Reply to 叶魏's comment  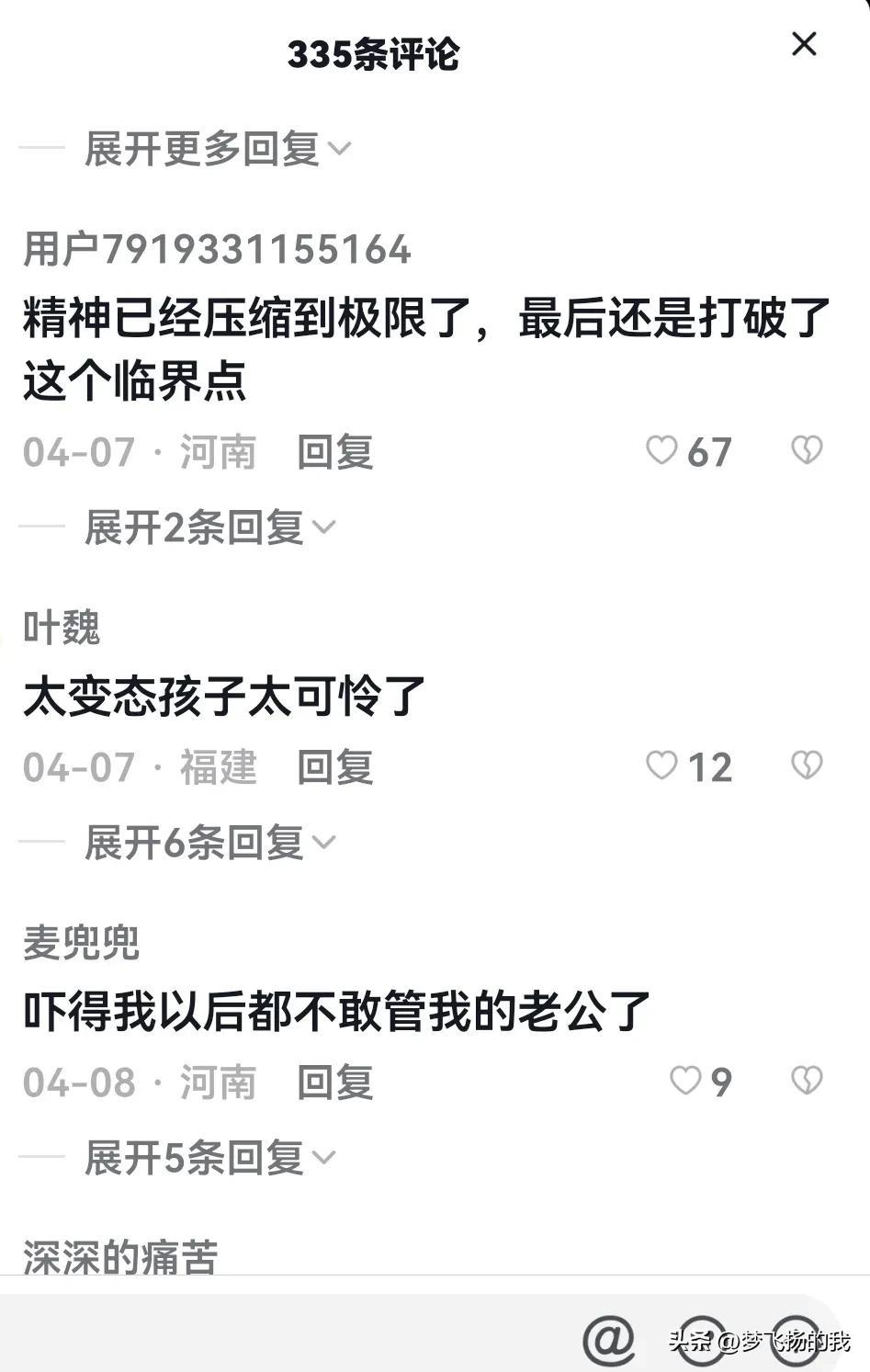[335, 767]
